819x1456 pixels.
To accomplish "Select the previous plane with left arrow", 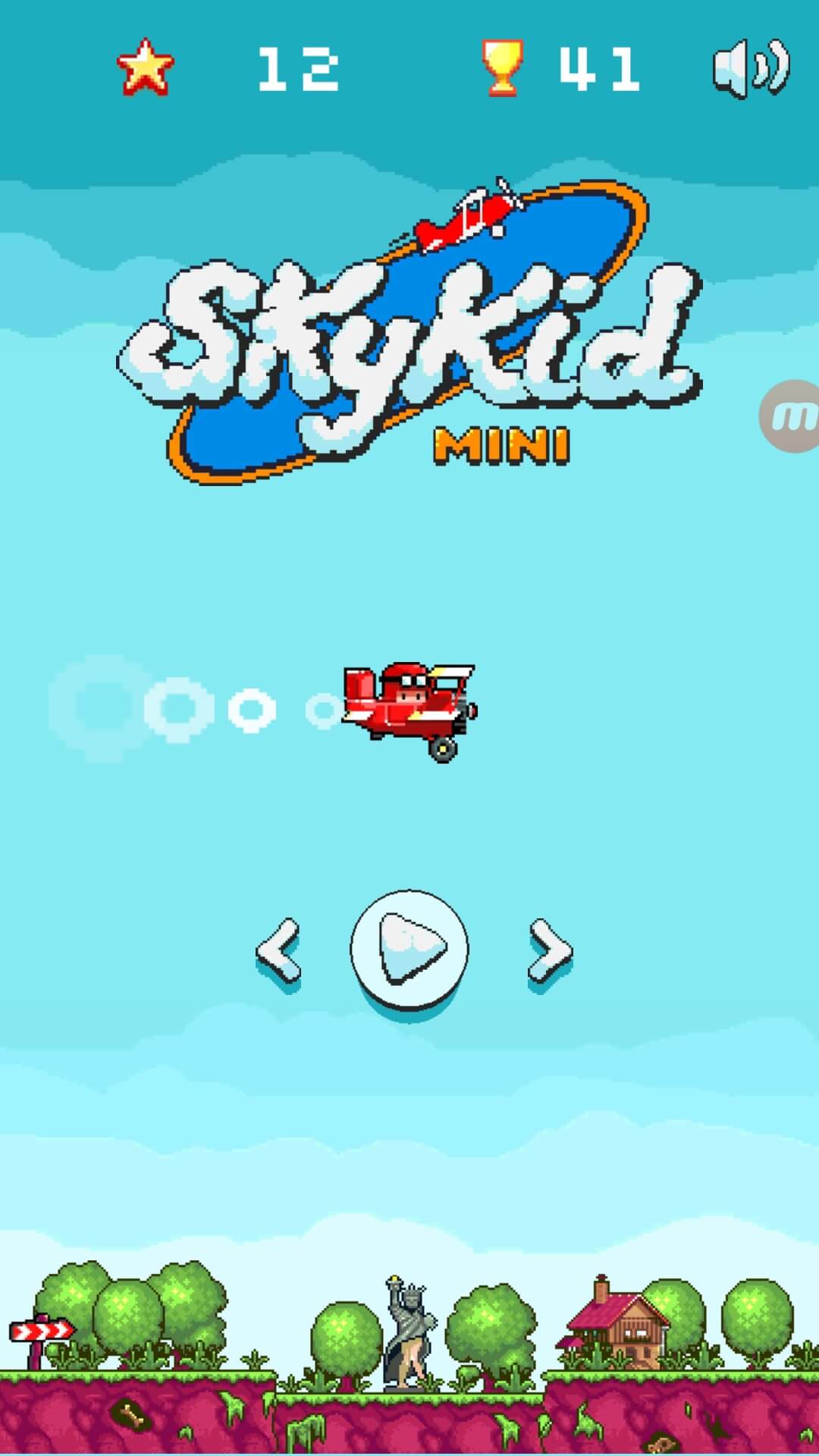I will click(278, 952).
